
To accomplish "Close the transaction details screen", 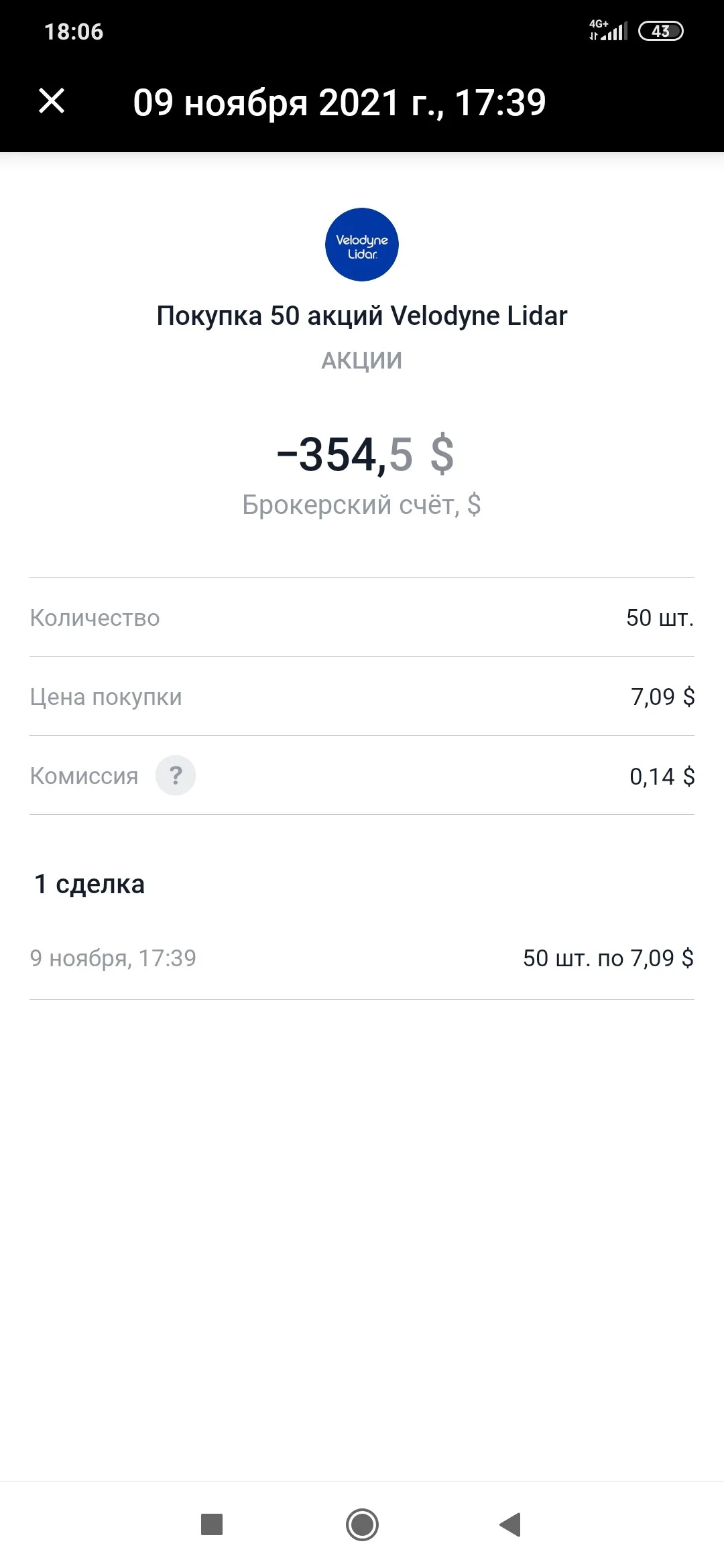I will coord(52,101).
